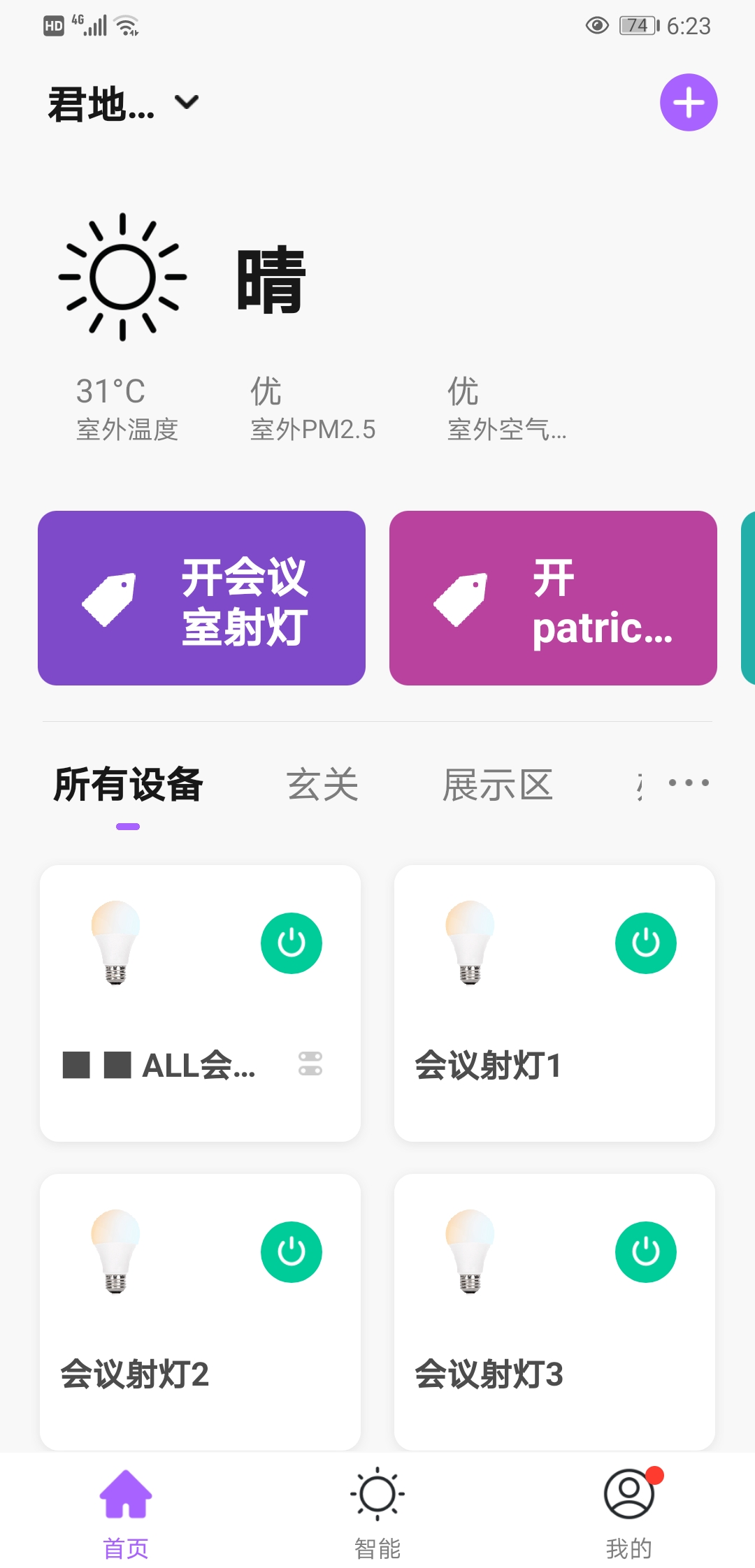
Task: Run the 开 patric... scene
Action: click(x=553, y=598)
